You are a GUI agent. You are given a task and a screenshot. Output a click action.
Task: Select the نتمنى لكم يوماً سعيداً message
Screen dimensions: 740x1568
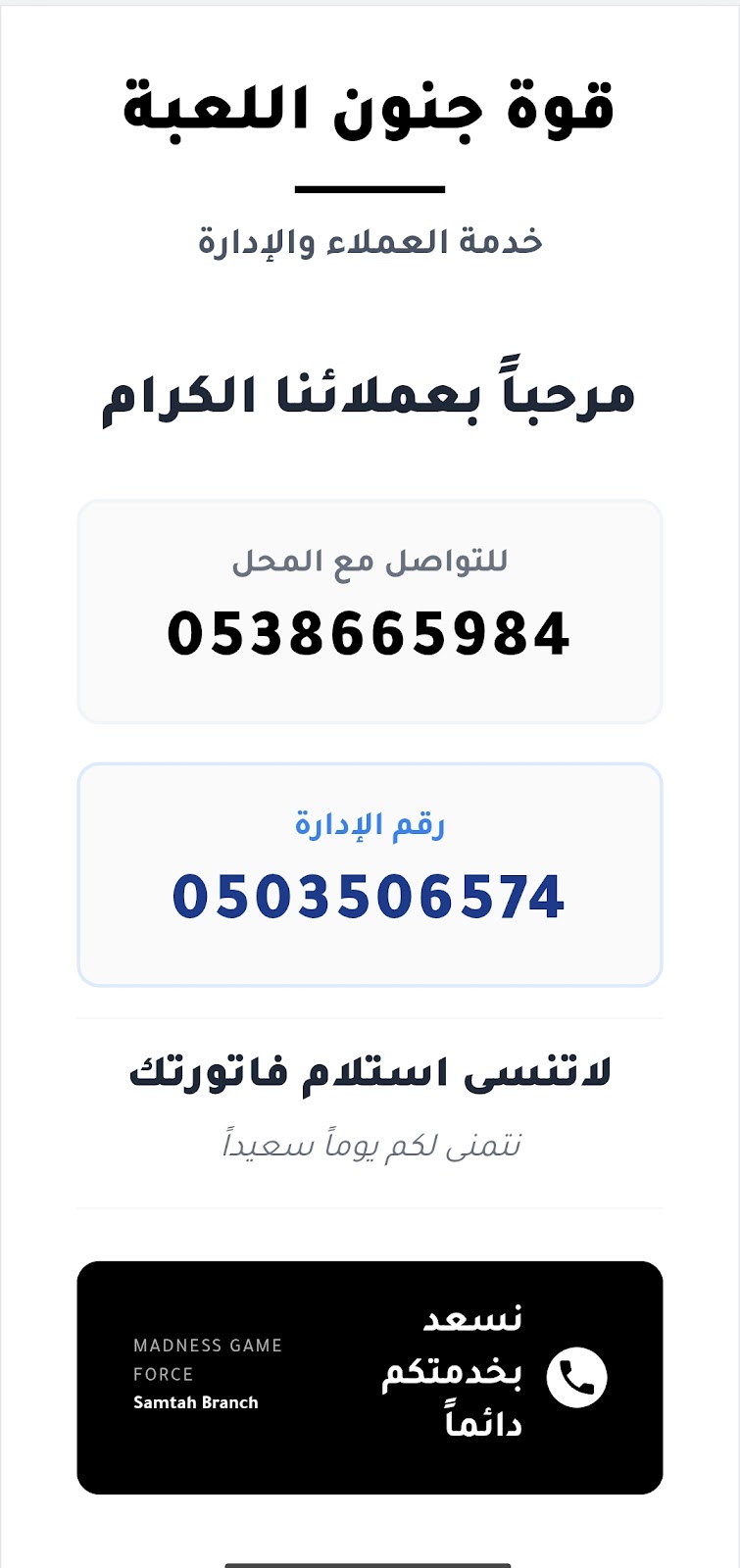point(370,1147)
